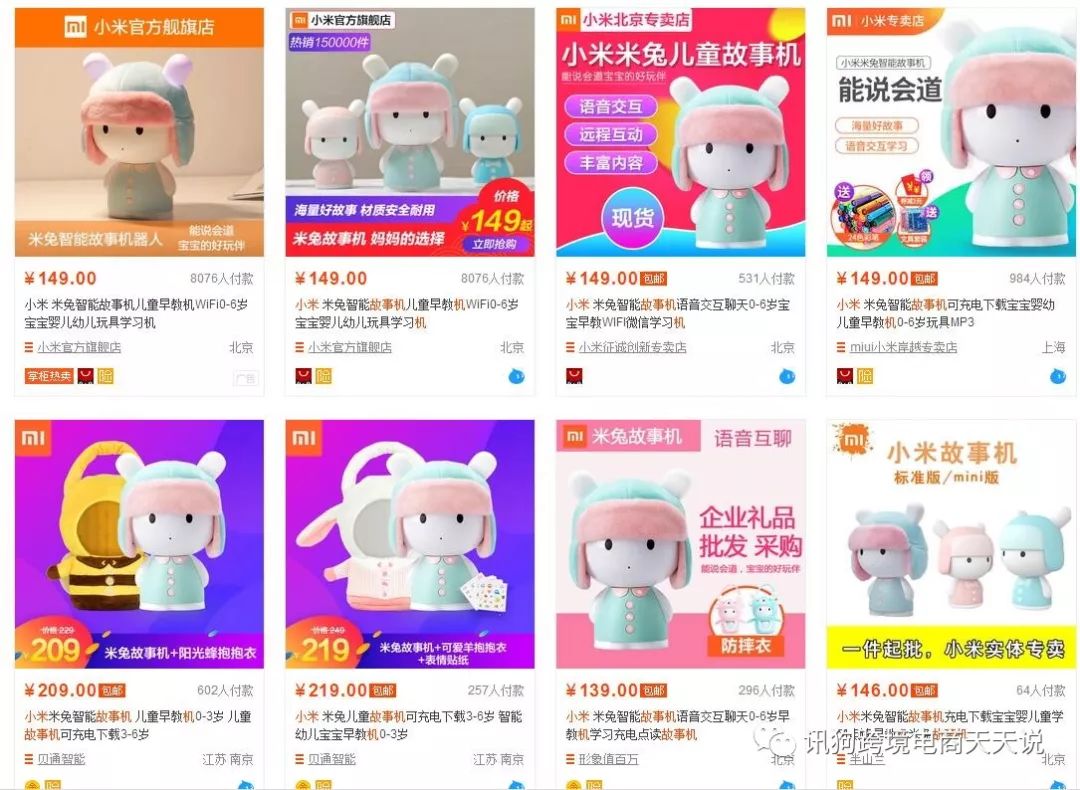Open the ¥209 阳光蜂抱抱衣 bundle product
The width and height of the screenshot is (1080, 790).
tap(139, 544)
